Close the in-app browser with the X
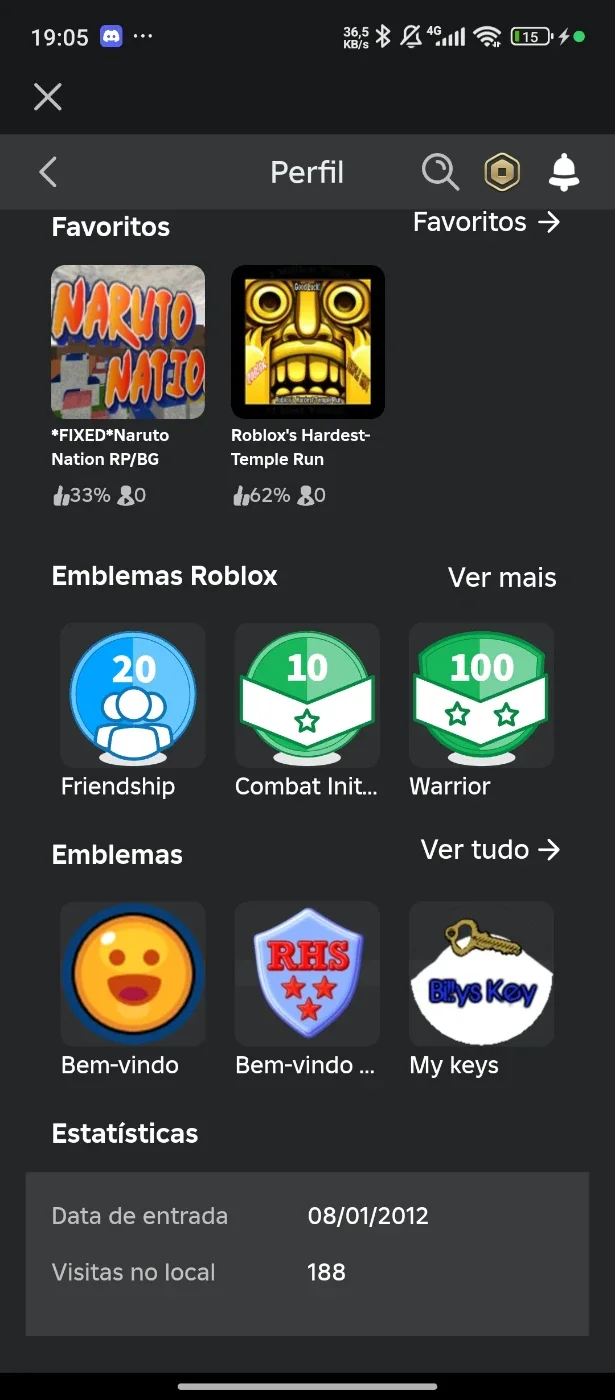 [x=48, y=96]
